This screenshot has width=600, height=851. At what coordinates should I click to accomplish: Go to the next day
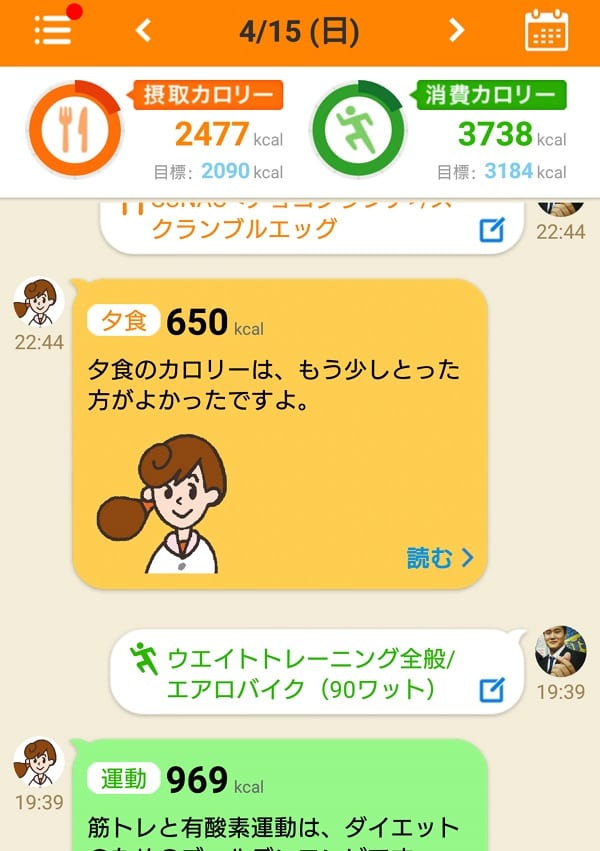click(456, 31)
